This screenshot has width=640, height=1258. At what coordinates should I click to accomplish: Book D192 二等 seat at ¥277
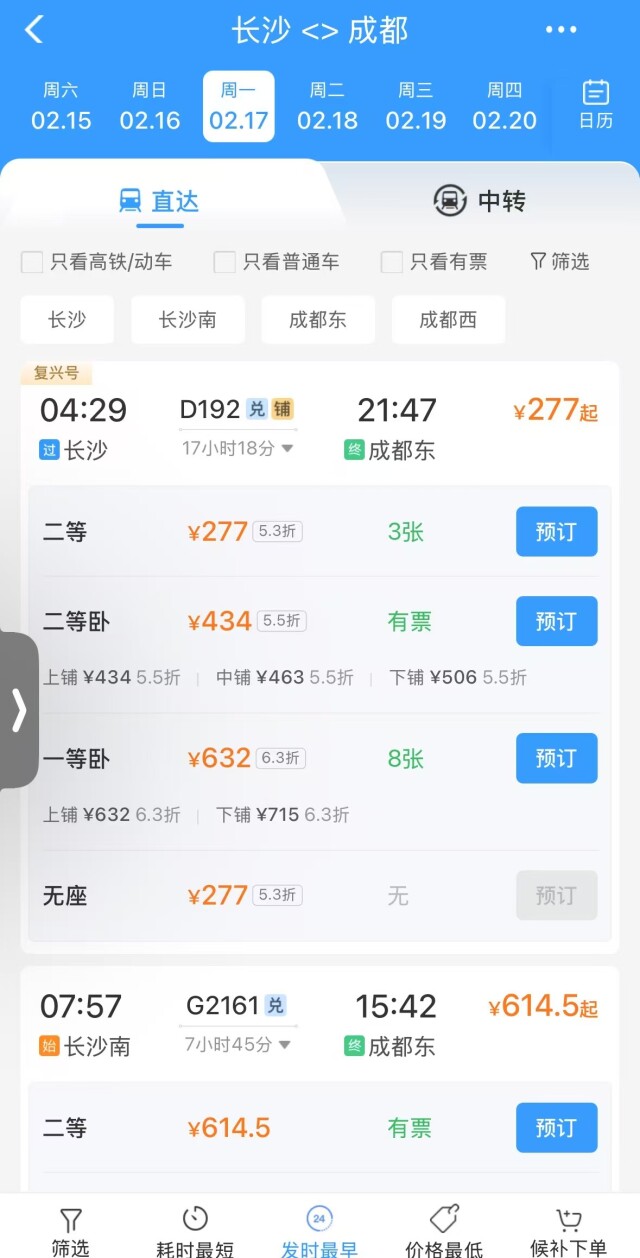[x=557, y=532]
